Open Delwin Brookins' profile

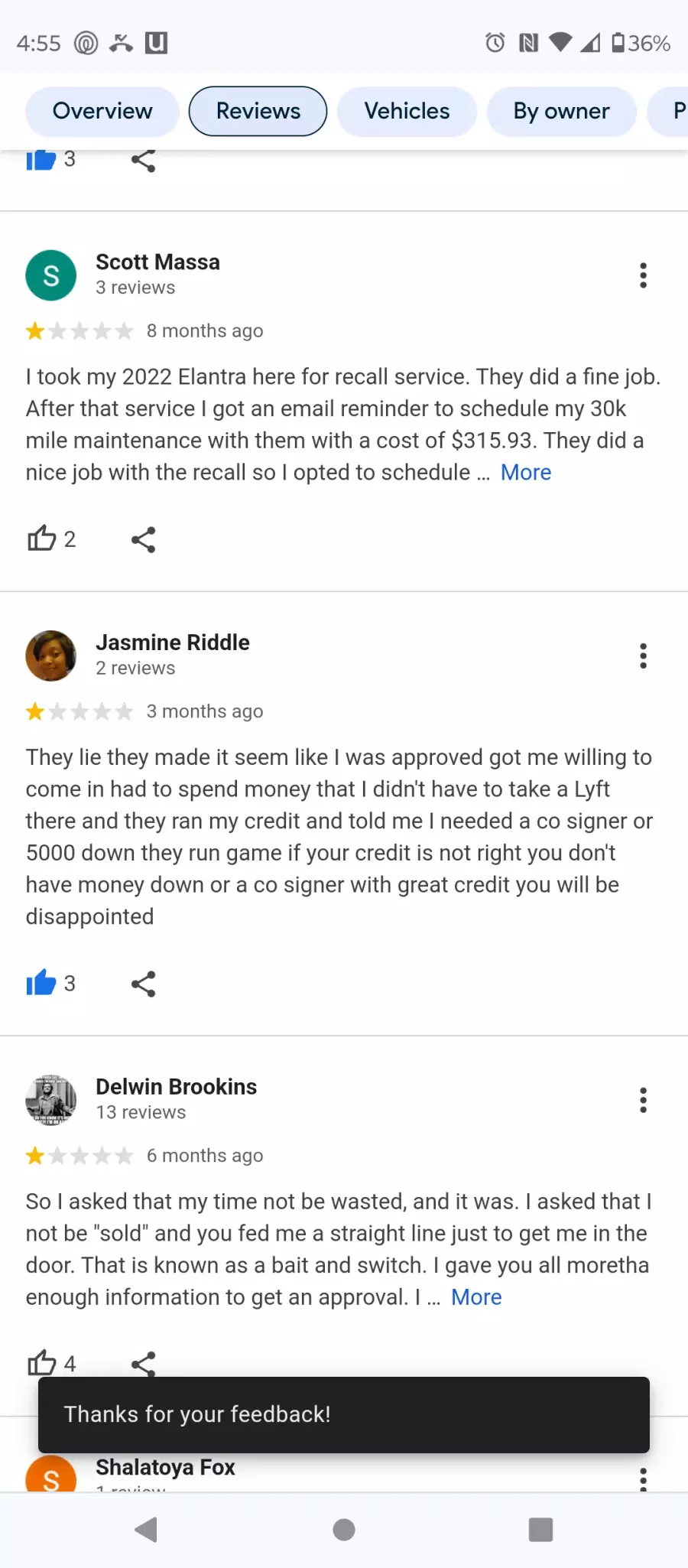176,1087
